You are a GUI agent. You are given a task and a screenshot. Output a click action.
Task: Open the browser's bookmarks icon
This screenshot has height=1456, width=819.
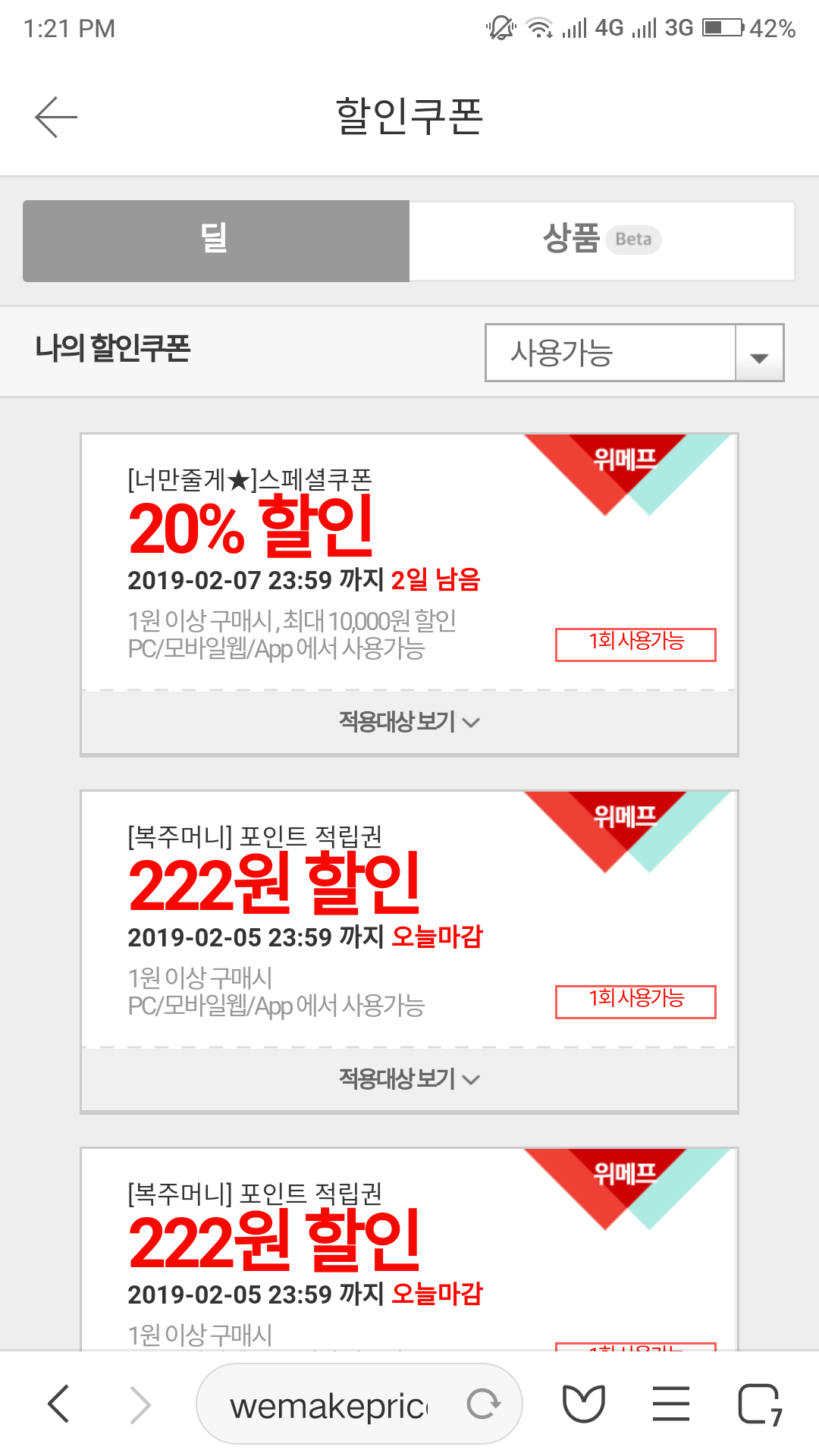pyautogui.click(x=583, y=1404)
